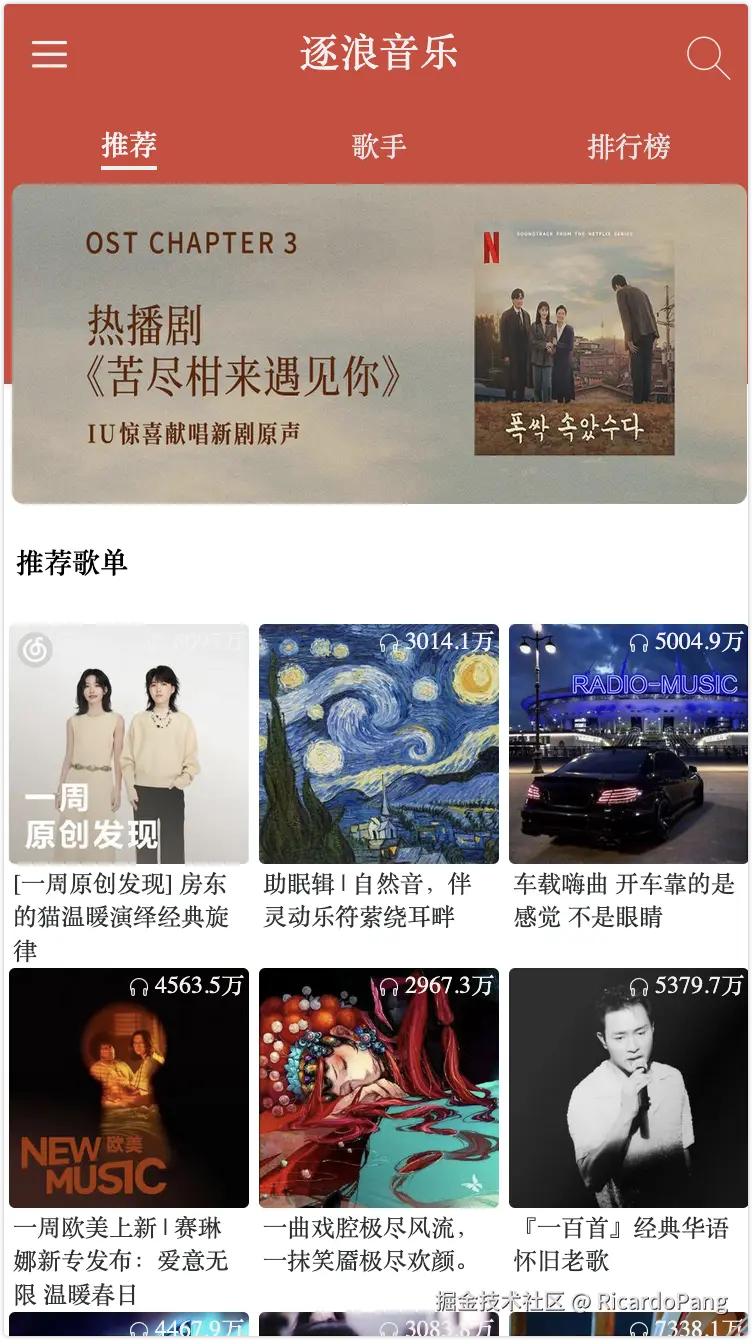Click the Netflix N logo on the banner
Image resolution: width=752 pixels, height=1340 pixels.
tap(489, 243)
